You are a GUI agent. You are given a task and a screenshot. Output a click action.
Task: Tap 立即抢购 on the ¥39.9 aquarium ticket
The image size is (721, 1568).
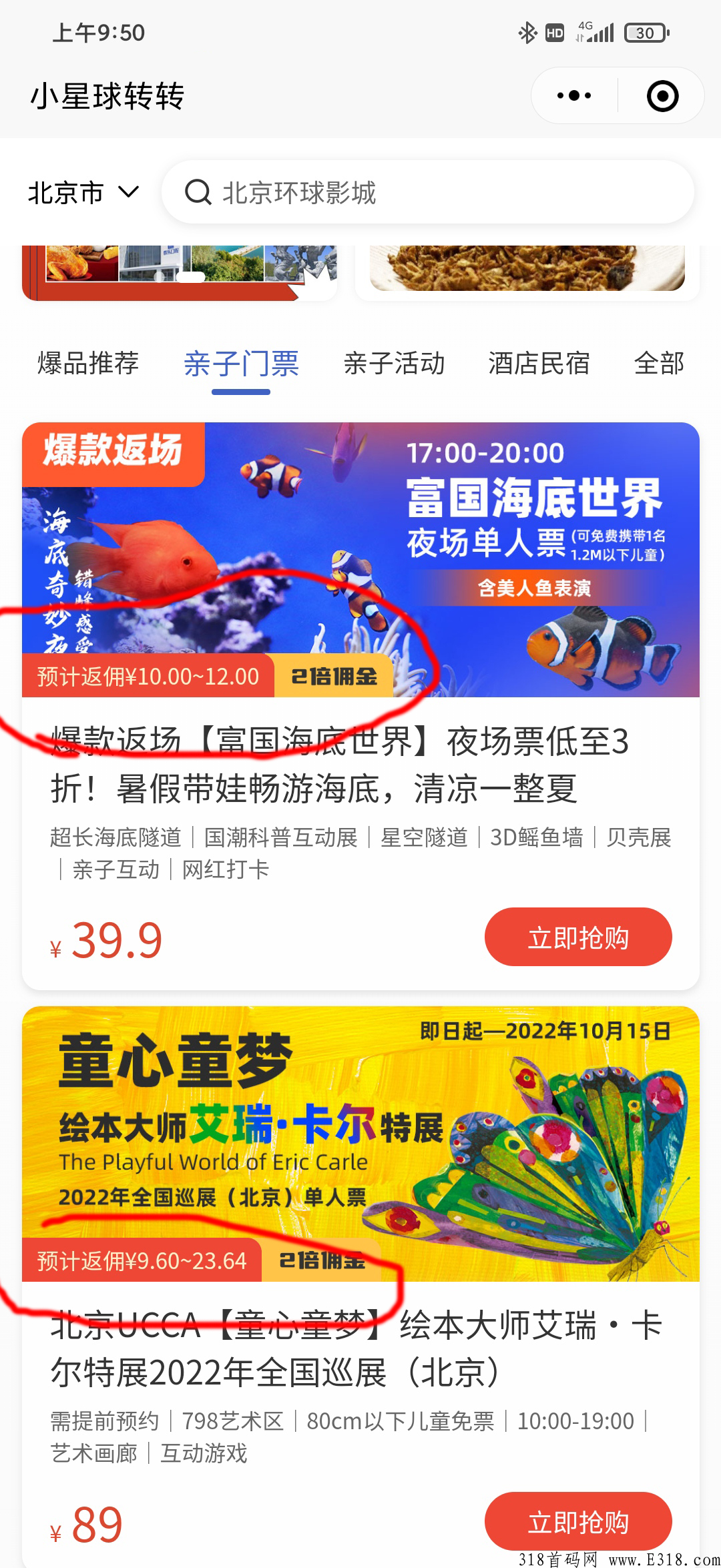pos(579,937)
